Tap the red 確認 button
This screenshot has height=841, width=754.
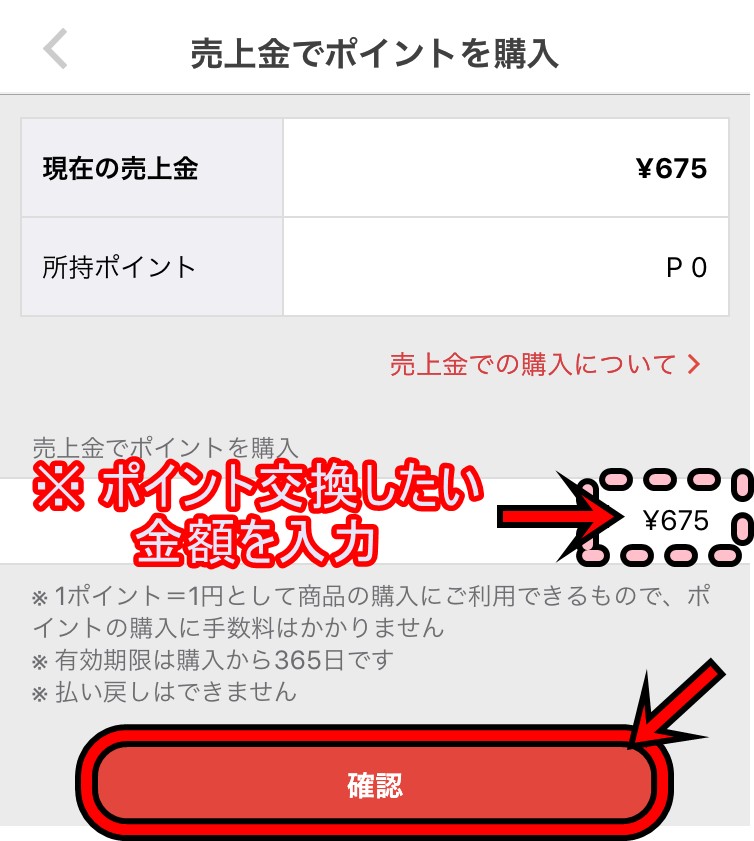click(x=375, y=785)
